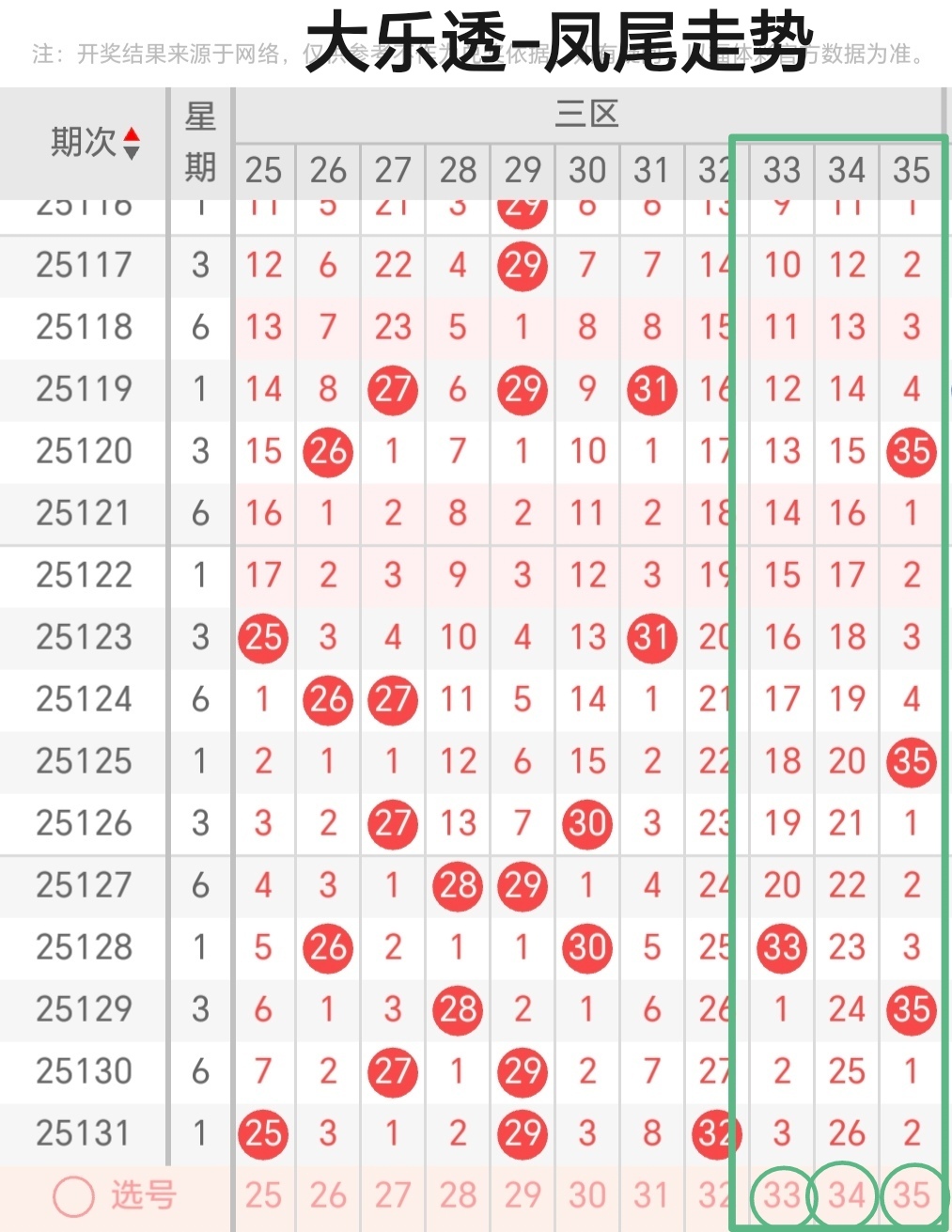Screen dimensions: 952x1232
Task: Select number 25 in the 选号 row
Action: pos(263,1195)
